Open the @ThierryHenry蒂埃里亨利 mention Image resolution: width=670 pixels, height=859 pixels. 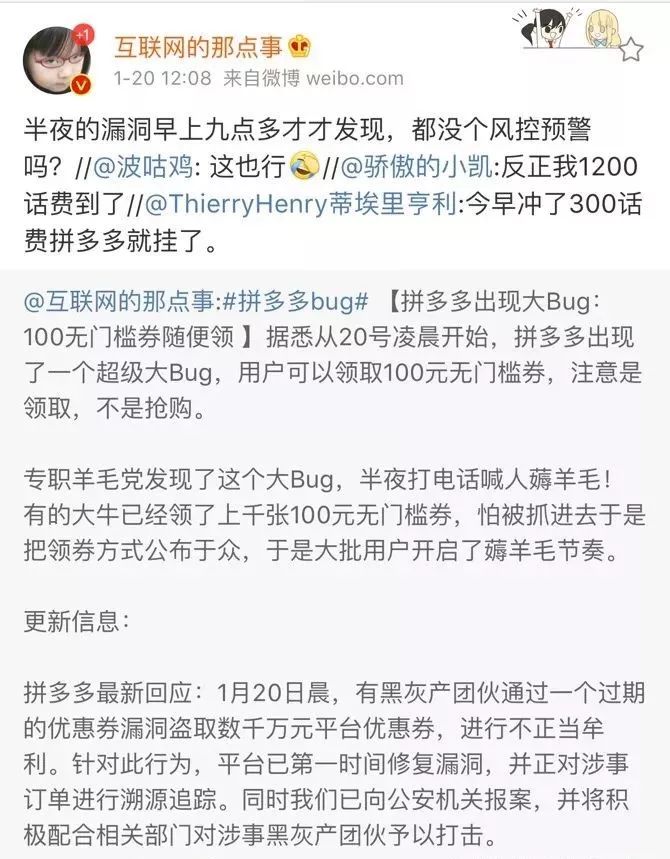point(298,205)
